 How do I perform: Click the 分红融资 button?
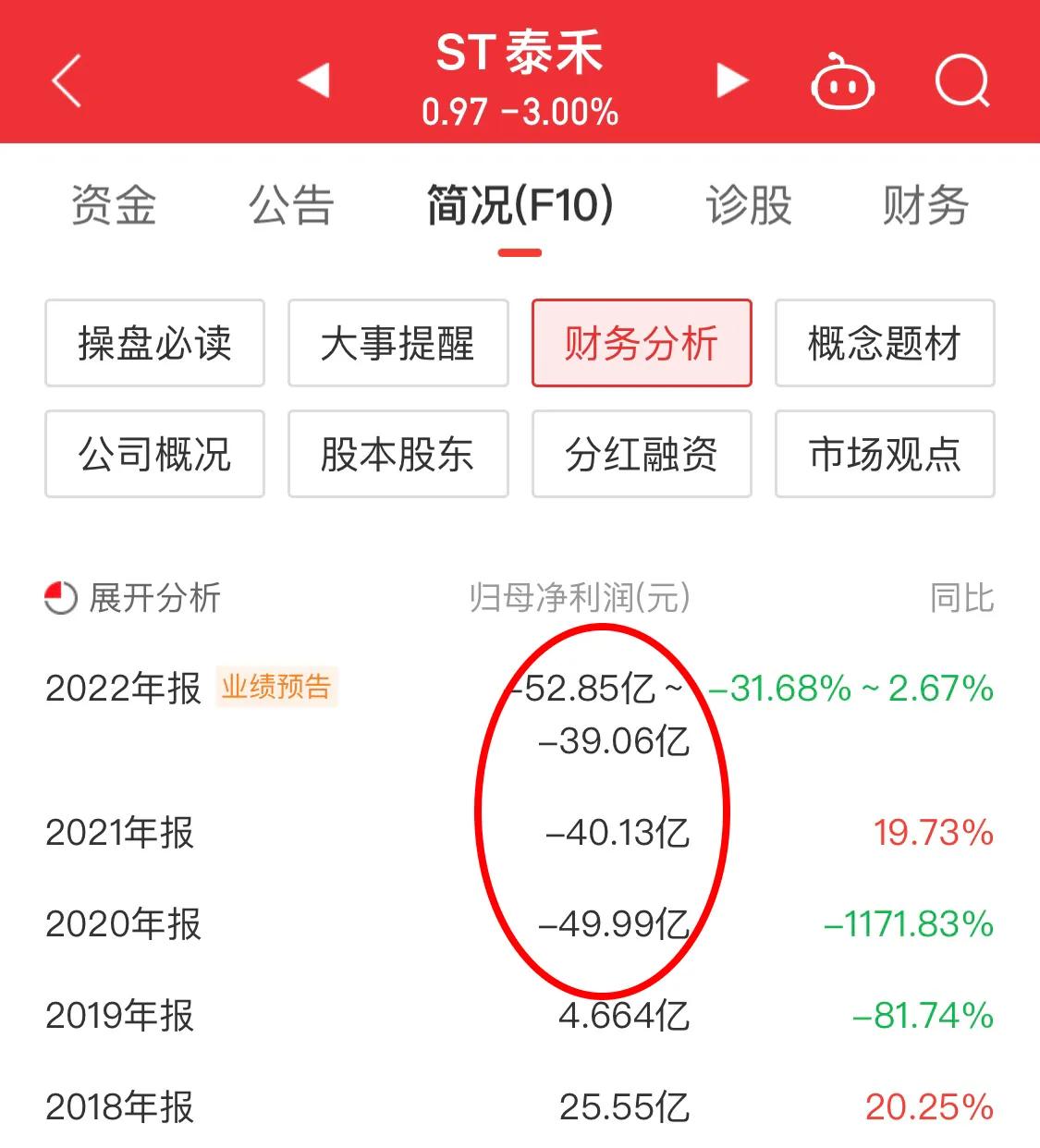pos(642,454)
